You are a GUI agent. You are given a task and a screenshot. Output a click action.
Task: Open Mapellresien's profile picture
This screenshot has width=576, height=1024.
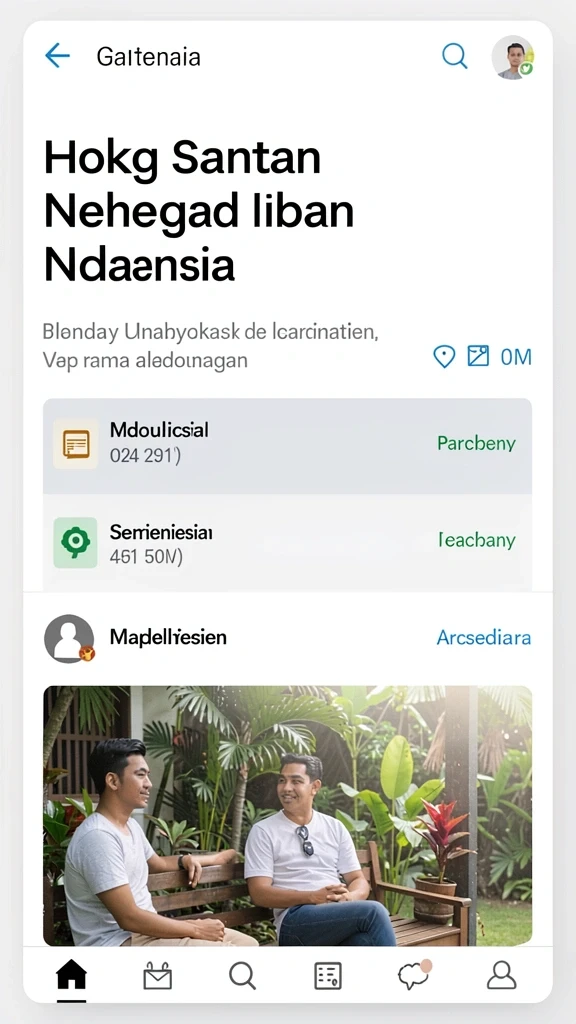coord(69,639)
